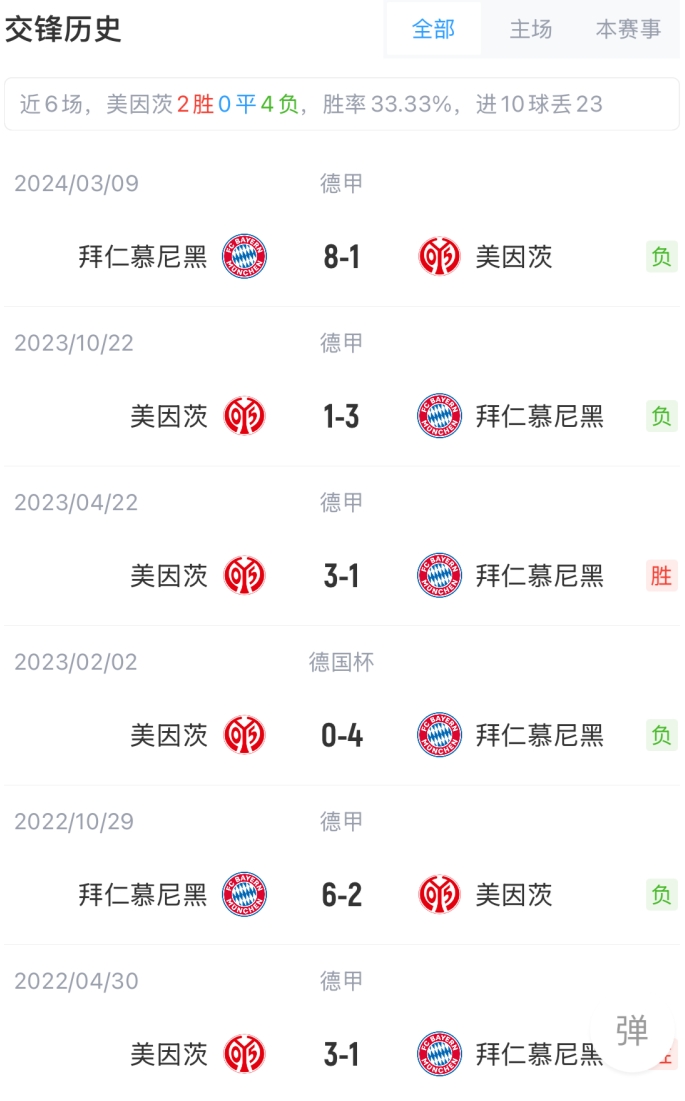The width and height of the screenshot is (685, 1101).
Task: Switch to the 全部 tab
Action: click(x=433, y=29)
